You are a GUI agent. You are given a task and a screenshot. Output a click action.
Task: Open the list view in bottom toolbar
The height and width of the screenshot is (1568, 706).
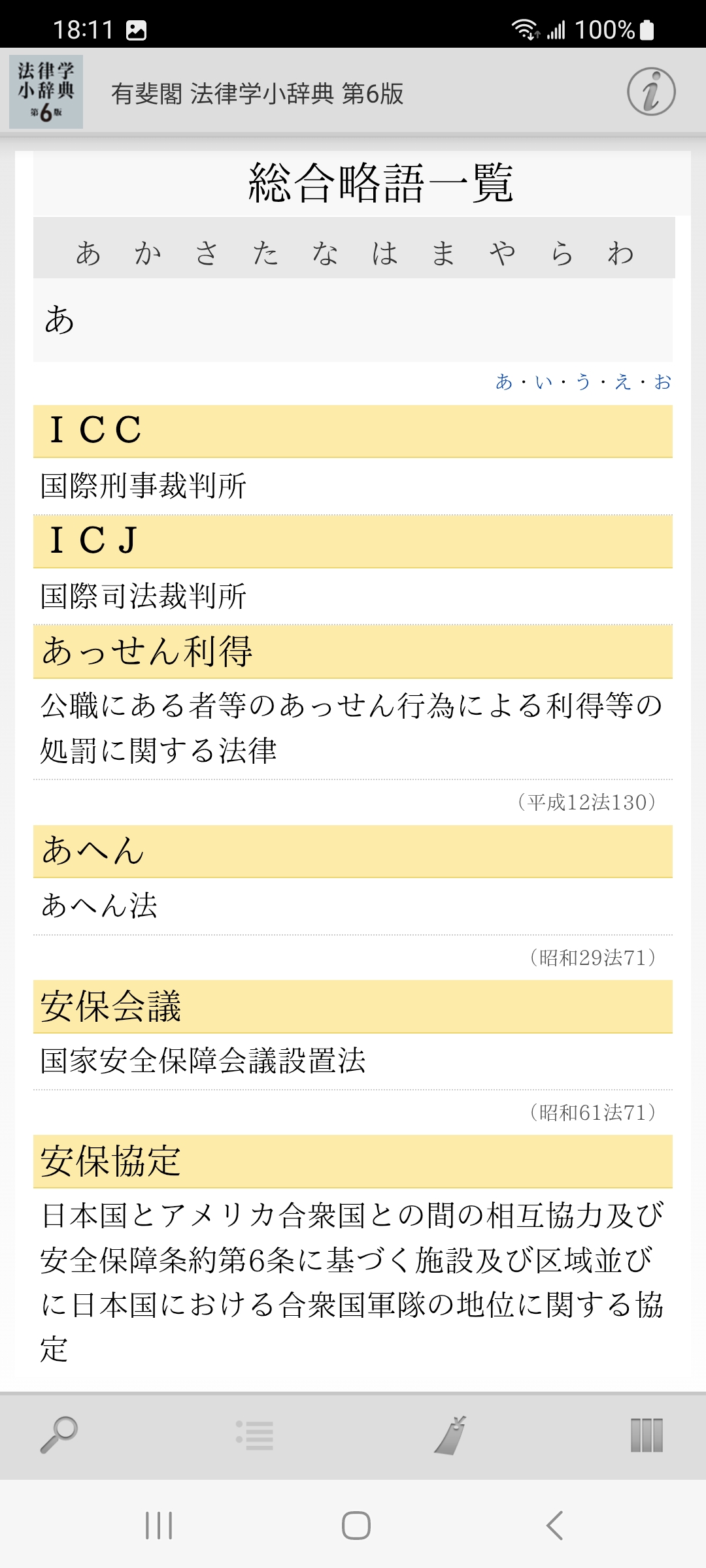tap(255, 1435)
